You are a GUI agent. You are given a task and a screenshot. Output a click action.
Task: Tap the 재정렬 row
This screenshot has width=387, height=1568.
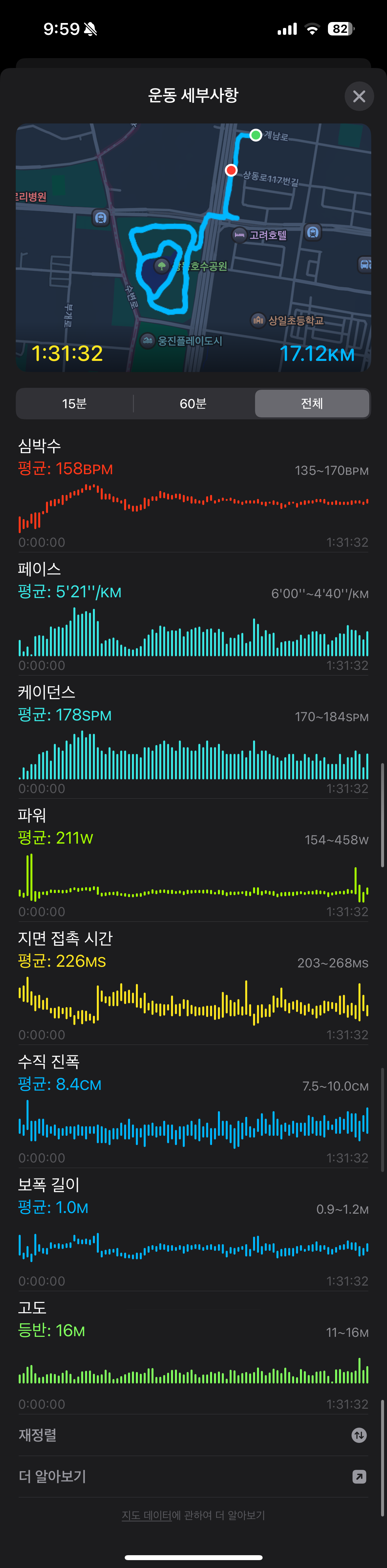194,1435
